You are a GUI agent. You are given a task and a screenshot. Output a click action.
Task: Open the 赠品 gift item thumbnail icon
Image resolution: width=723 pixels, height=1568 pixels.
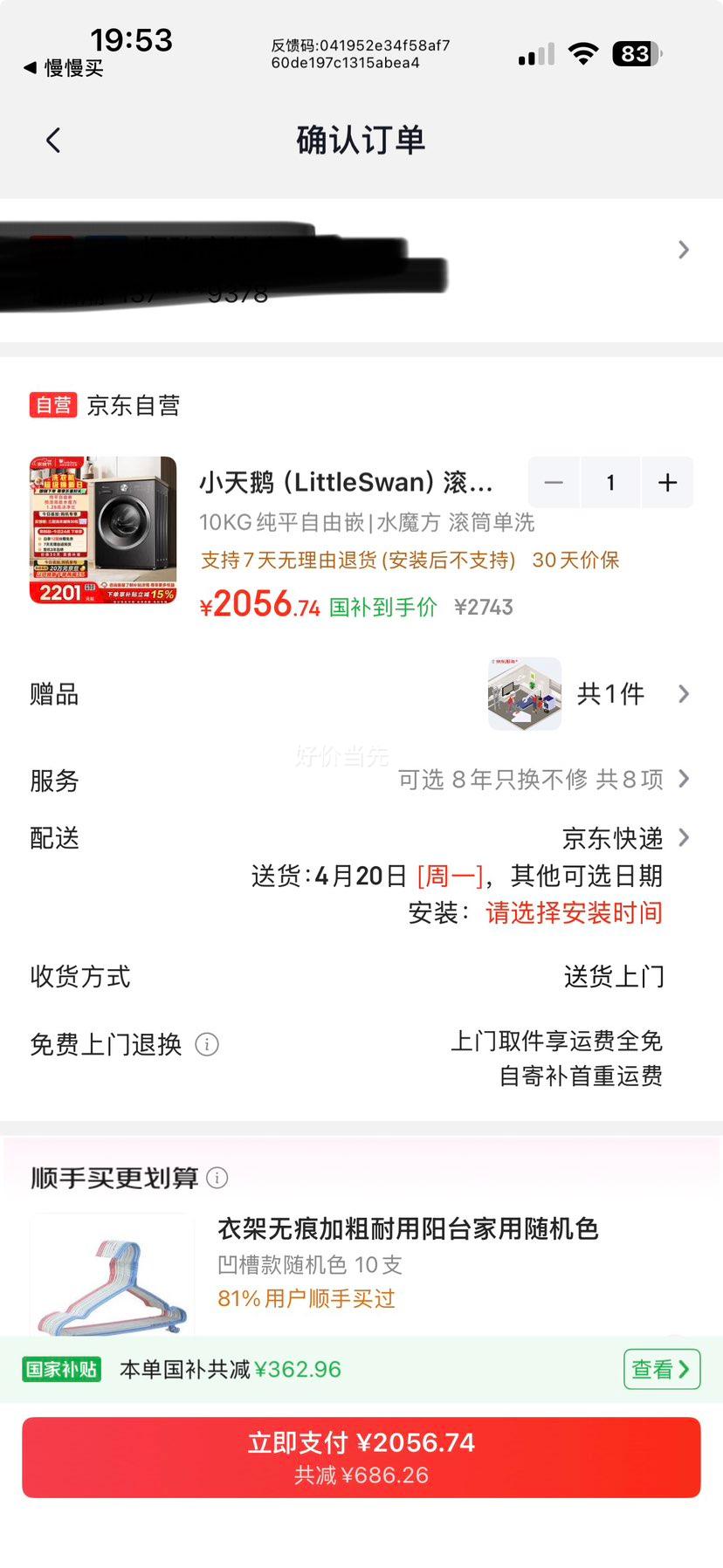(524, 694)
